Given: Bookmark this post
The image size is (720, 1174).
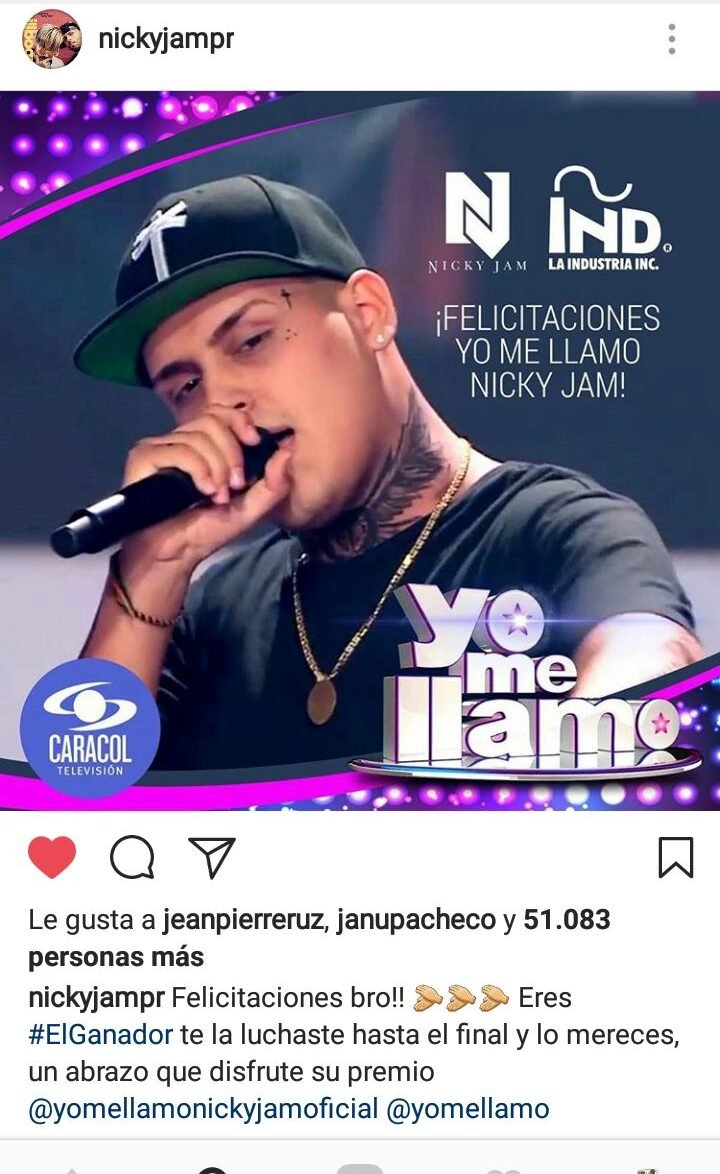Looking at the screenshot, I should (x=676, y=857).
